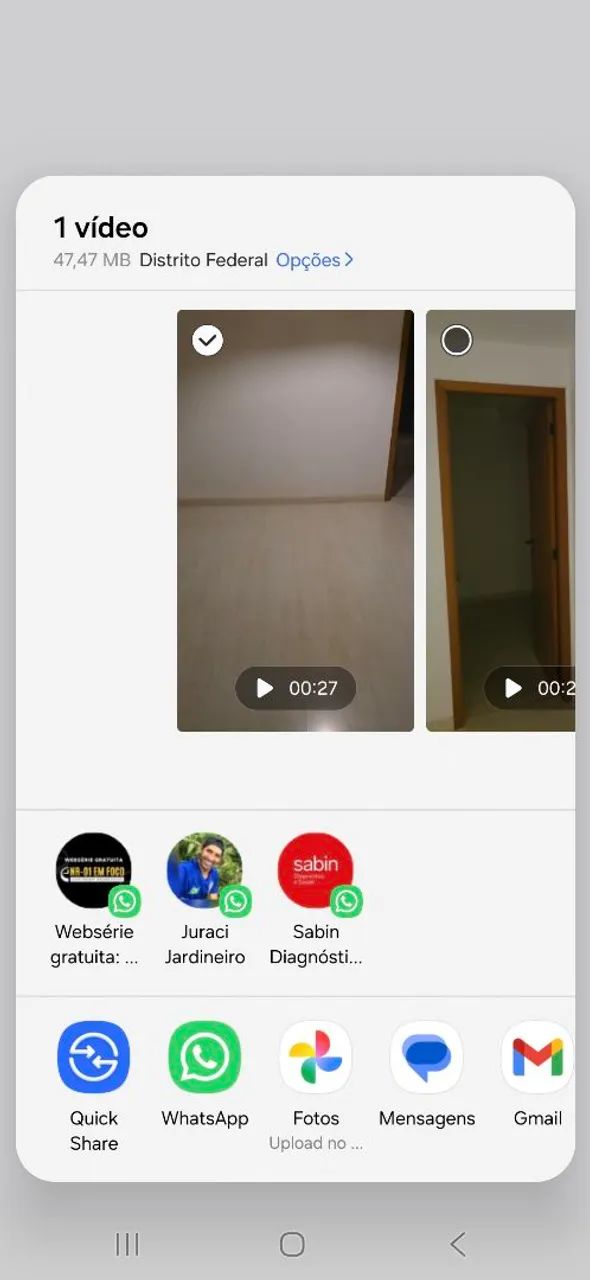Play the selected 00:27 video
590x1280 pixels.
click(x=295, y=688)
